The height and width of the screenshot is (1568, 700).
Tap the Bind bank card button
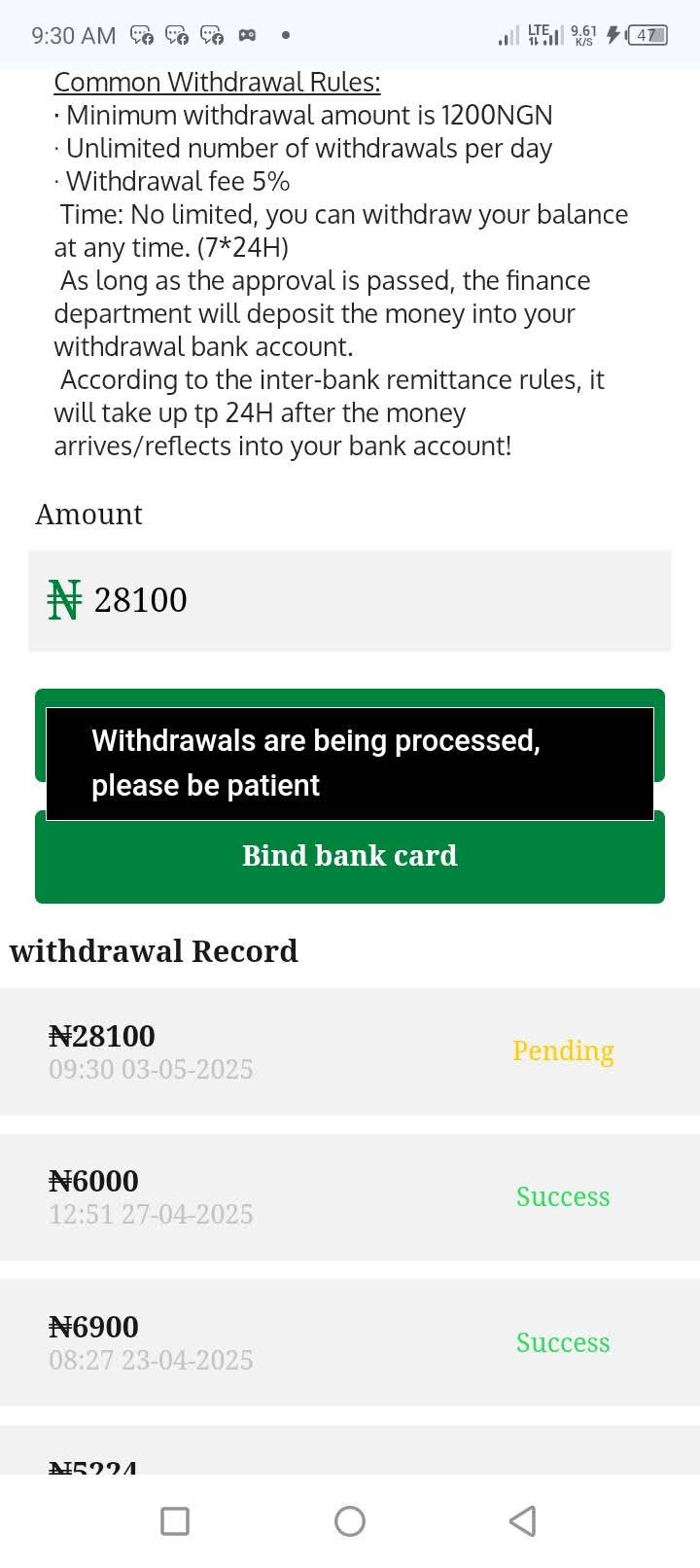click(x=350, y=856)
